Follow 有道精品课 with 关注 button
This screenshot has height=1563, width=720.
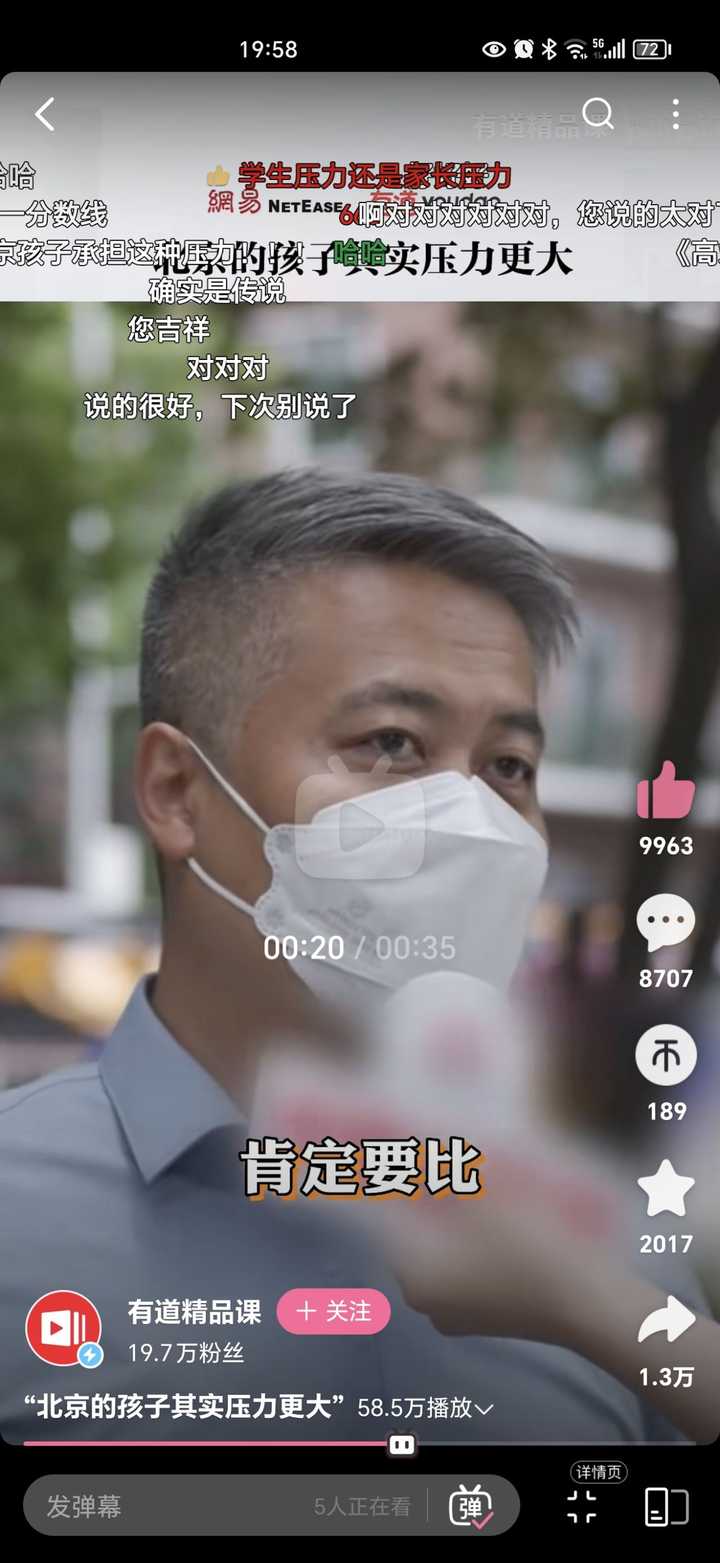pos(333,1311)
